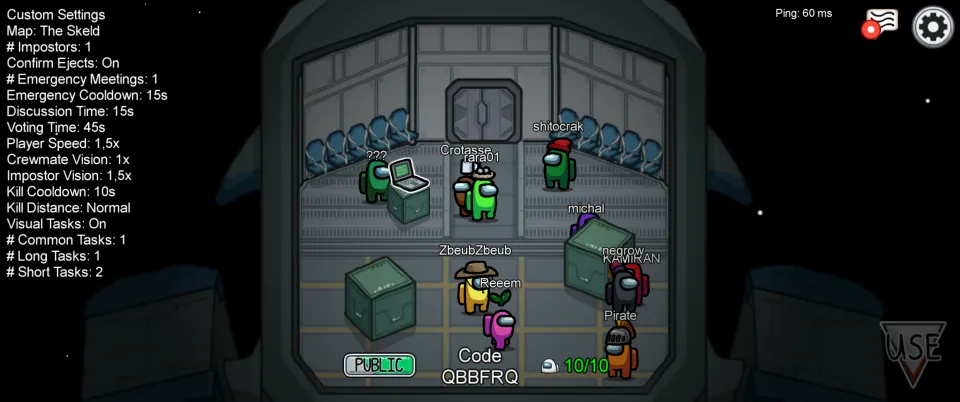Tap the USE button
Image resolution: width=960 pixels, height=402 pixels.
[x=912, y=351]
